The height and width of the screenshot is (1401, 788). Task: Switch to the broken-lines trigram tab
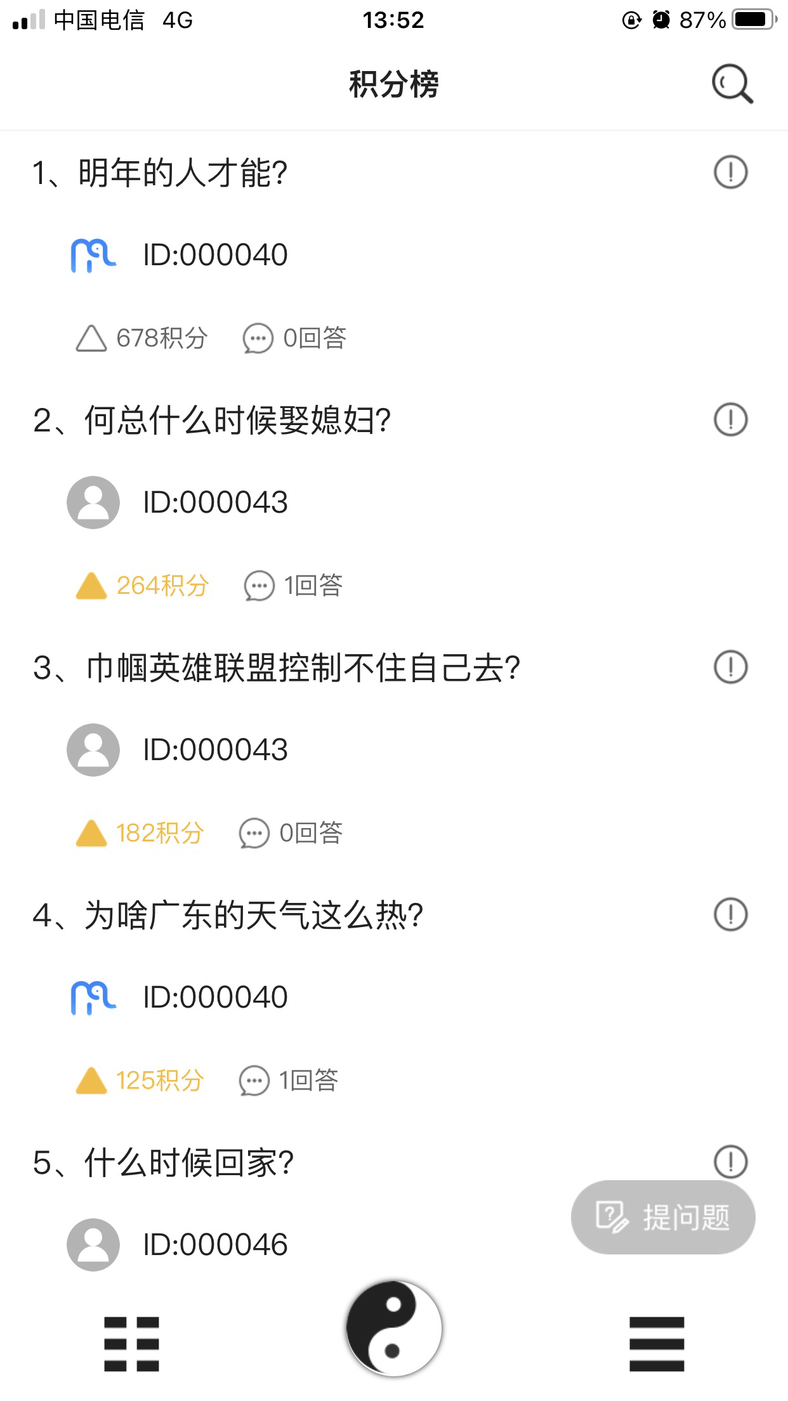coord(132,1343)
